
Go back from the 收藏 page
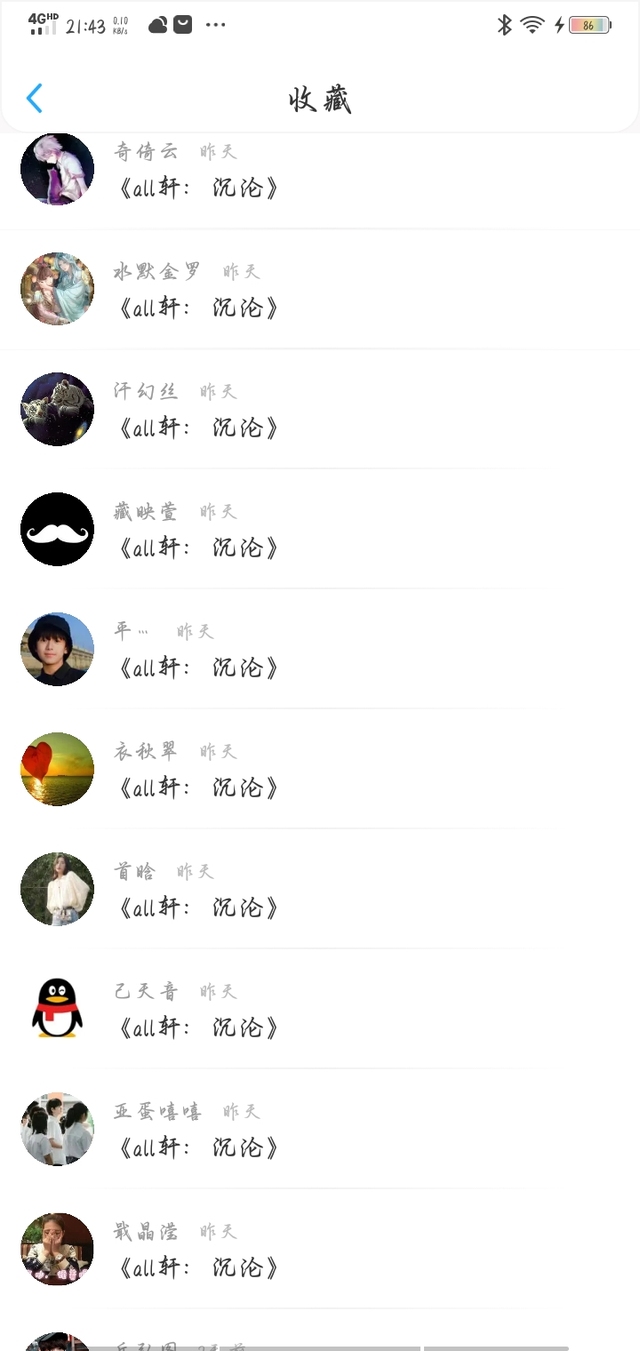[34, 98]
